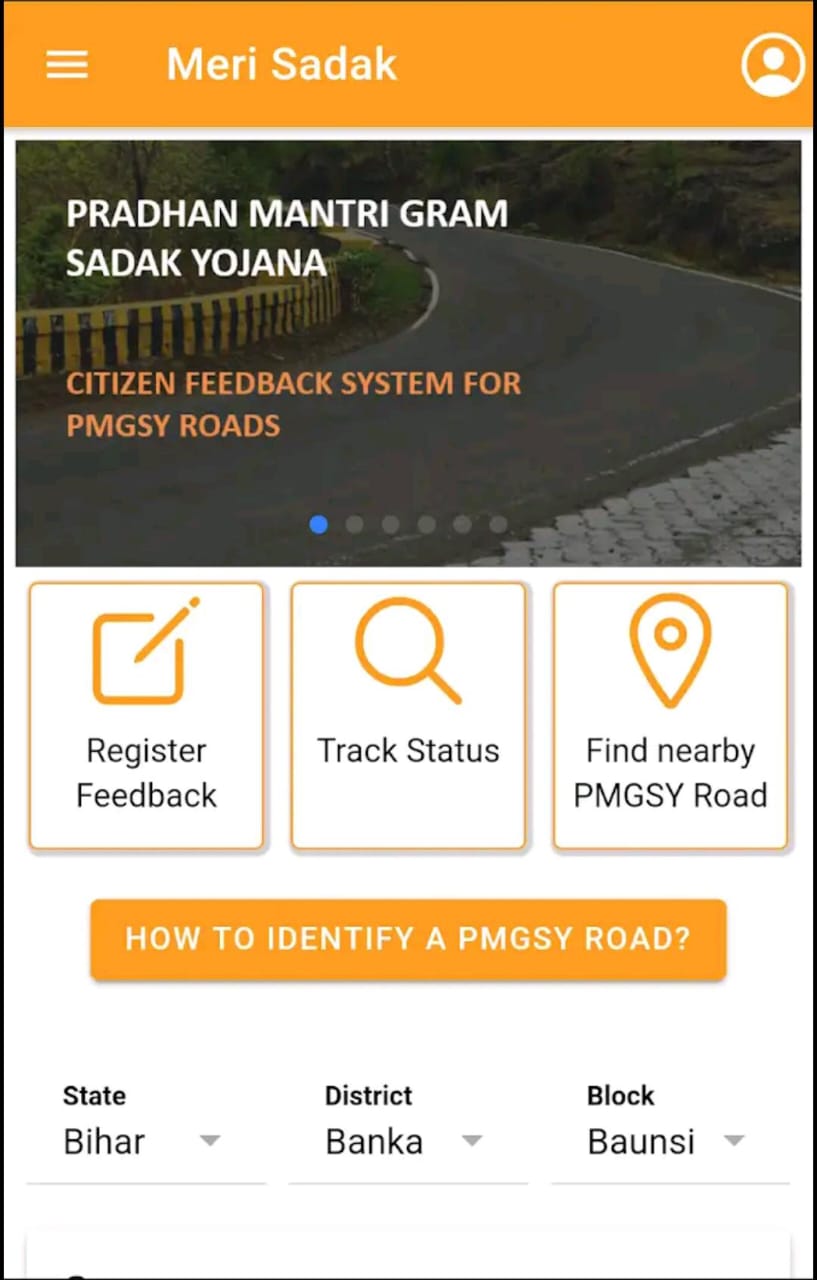Open the user profile icon
The image size is (817, 1280).
click(x=771, y=64)
